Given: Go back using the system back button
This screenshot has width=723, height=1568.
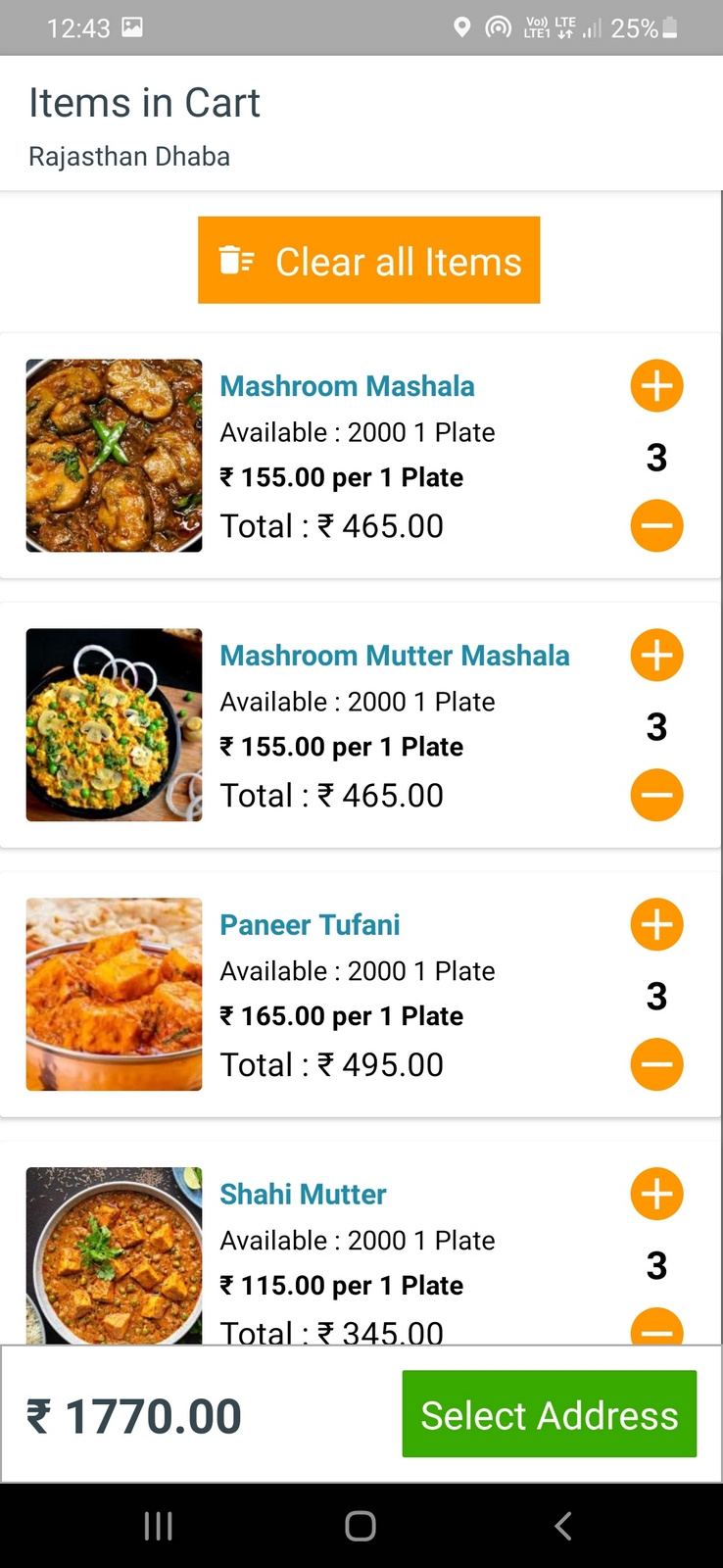Looking at the screenshot, I should point(562,1526).
